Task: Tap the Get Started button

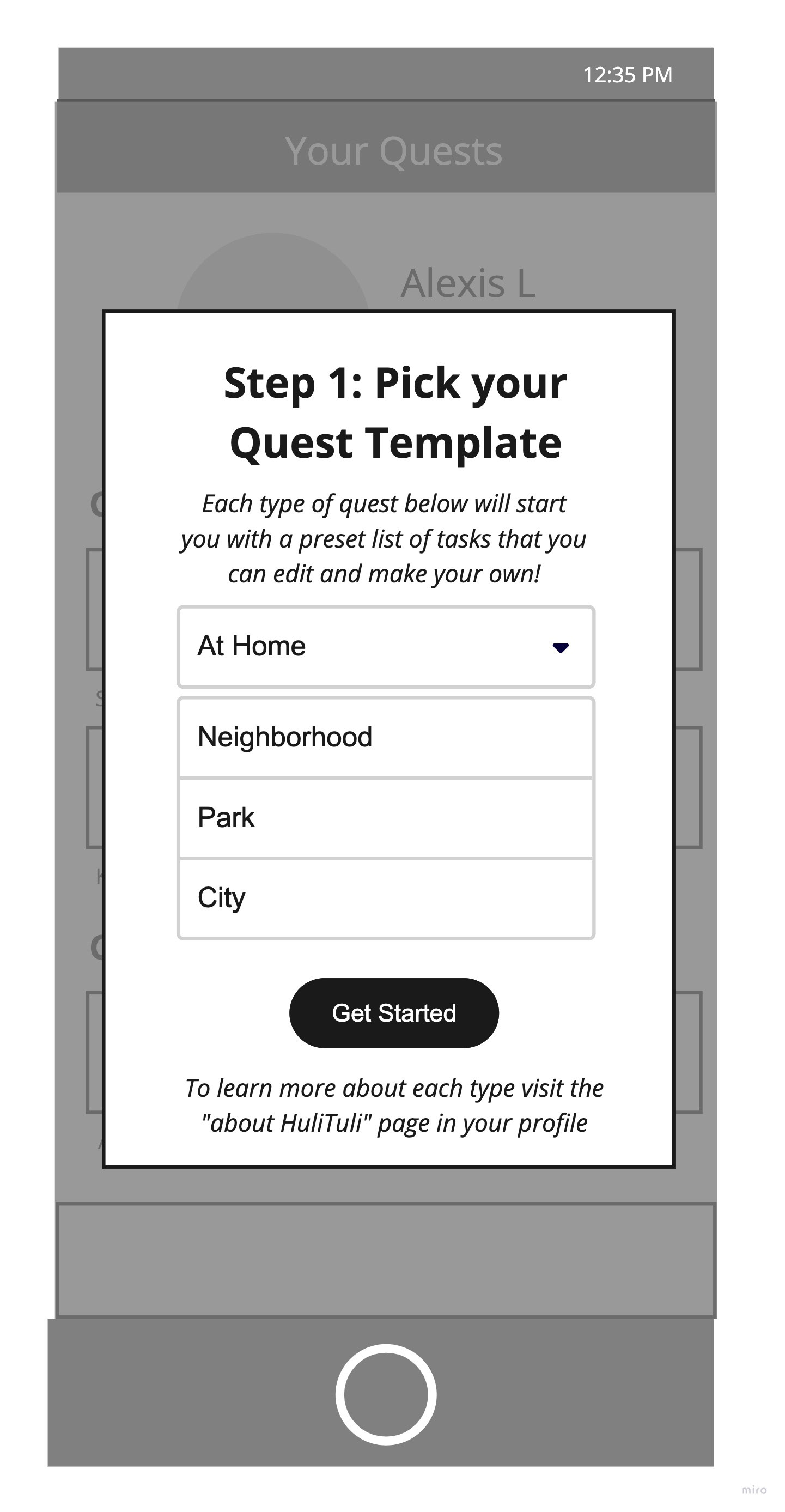Action: click(x=394, y=1012)
